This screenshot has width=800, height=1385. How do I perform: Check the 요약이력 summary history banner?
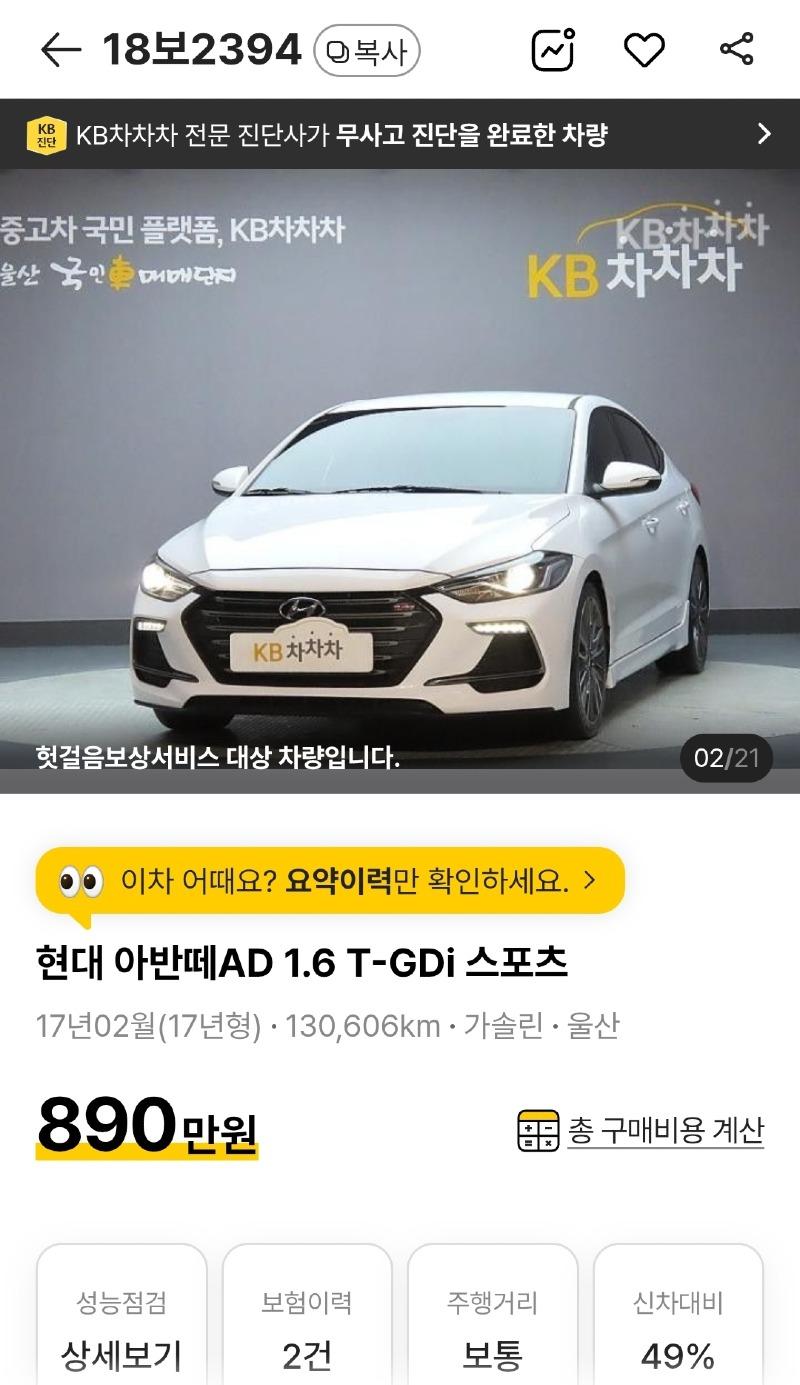click(330, 881)
